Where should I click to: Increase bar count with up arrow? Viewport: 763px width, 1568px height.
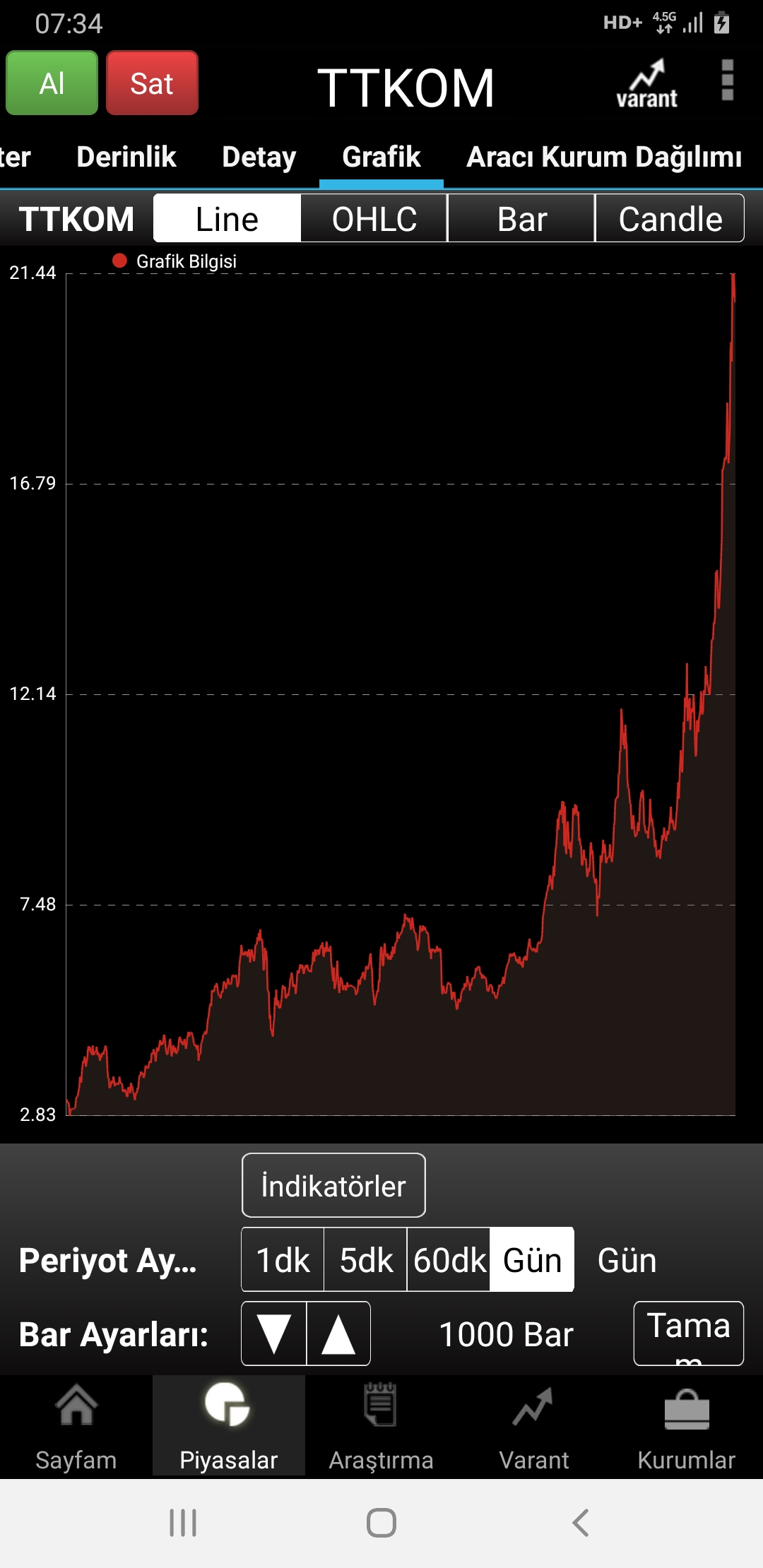click(338, 1334)
